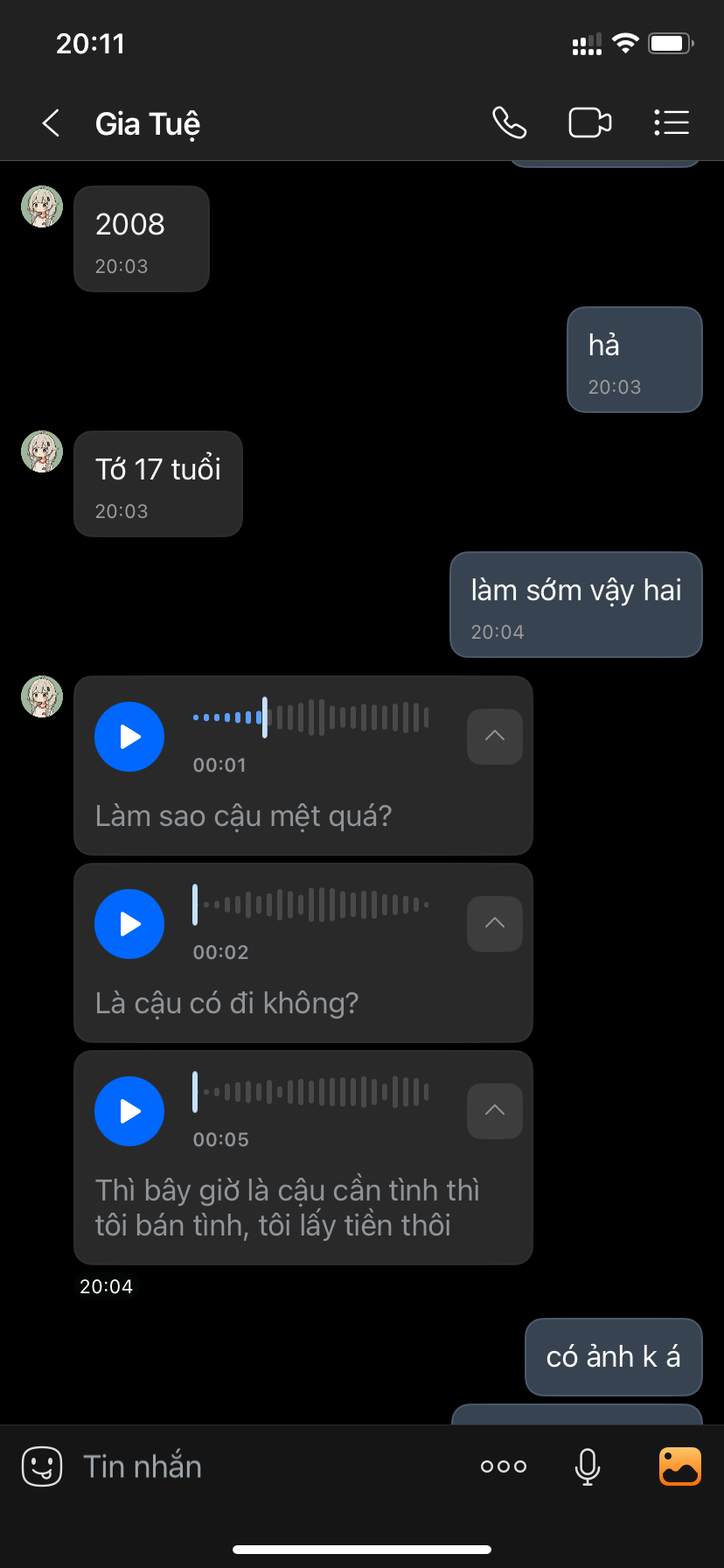Screen dimensions: 724x1568
Task: Open the photo gallery picker
Action: 679,1466
